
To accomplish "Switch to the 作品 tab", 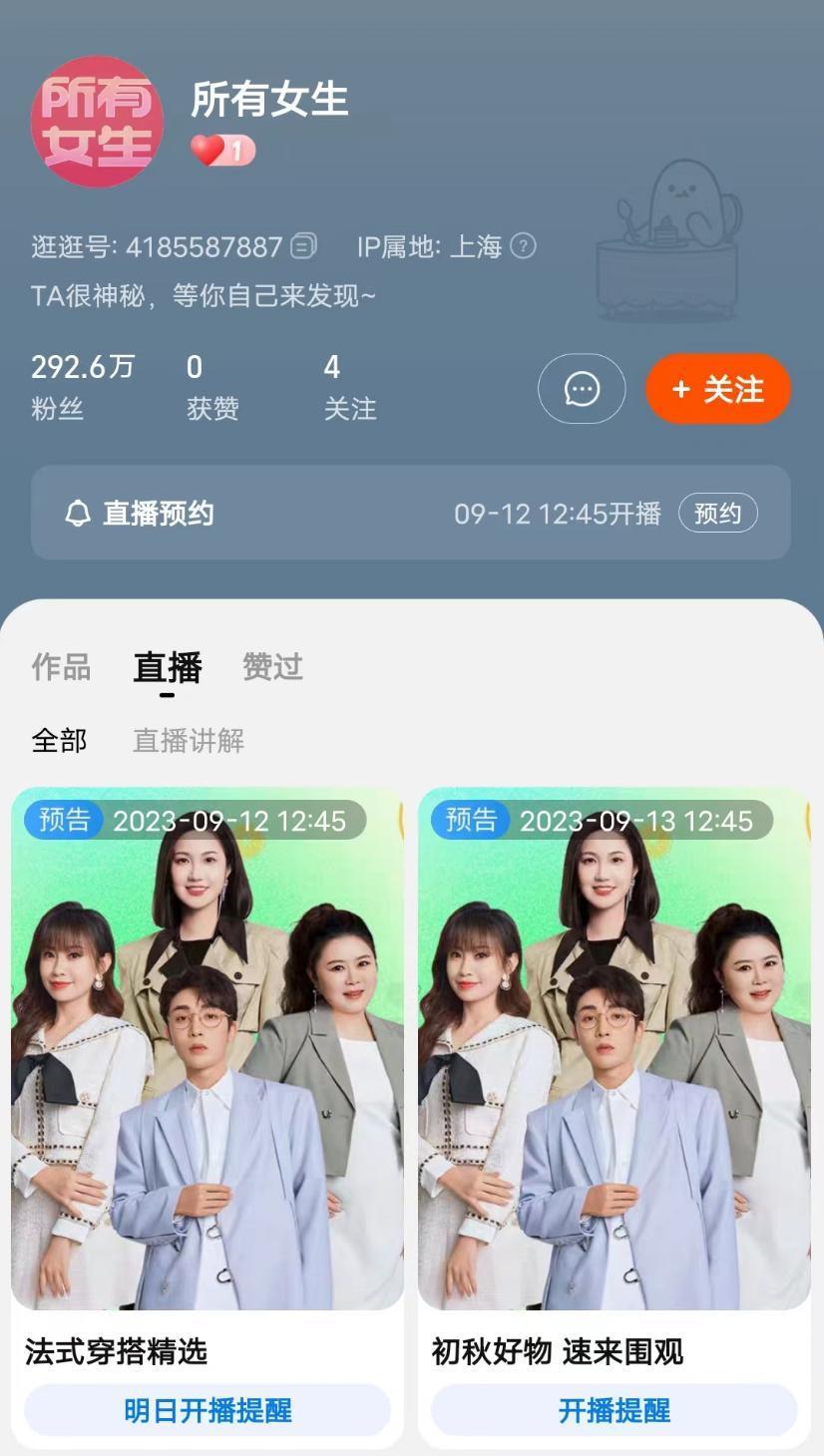I will pyautogui.click(x=61, y=667).
